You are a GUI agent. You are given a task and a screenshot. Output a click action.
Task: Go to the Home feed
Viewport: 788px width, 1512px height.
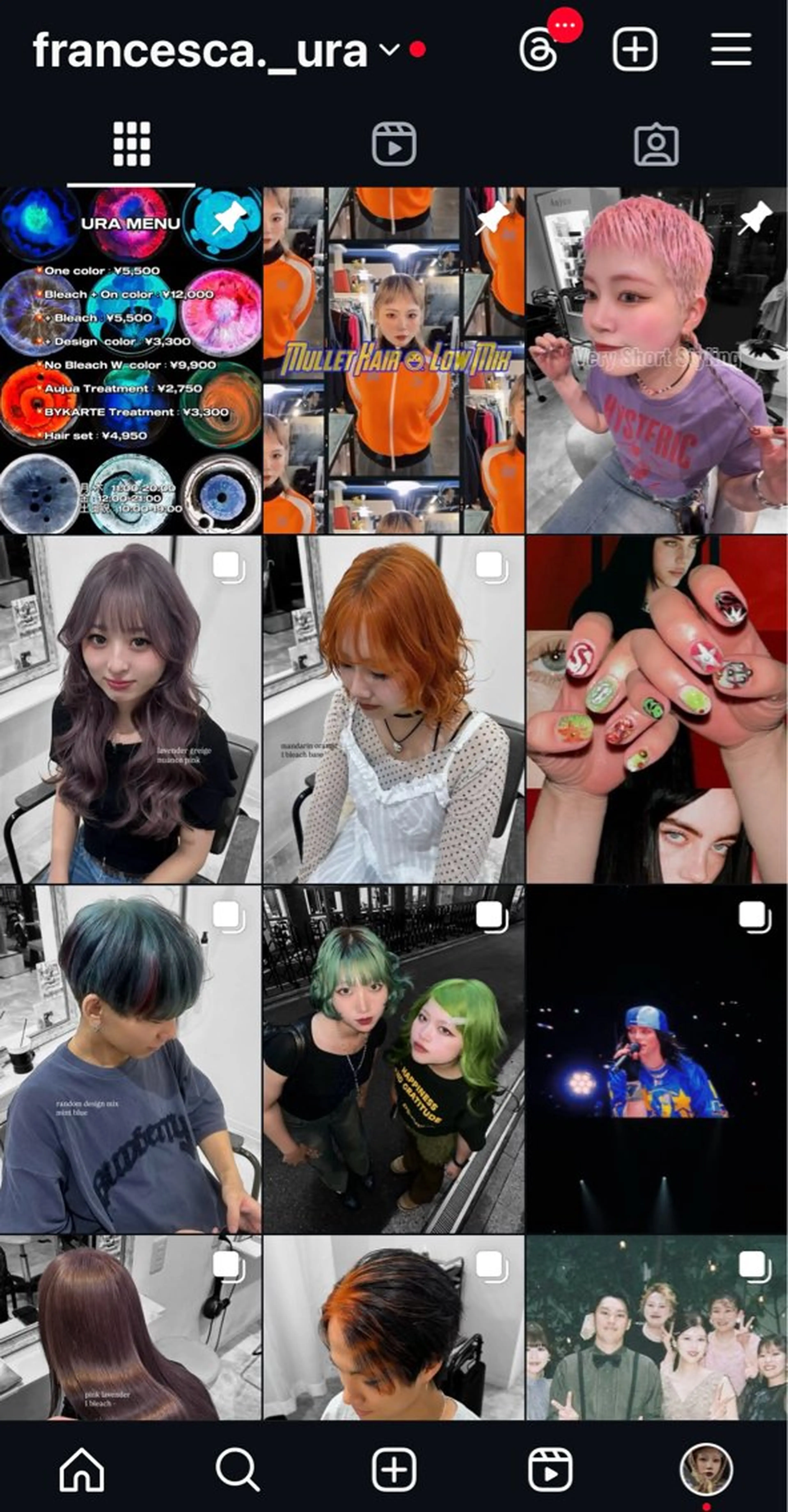tap(82, 1469)
